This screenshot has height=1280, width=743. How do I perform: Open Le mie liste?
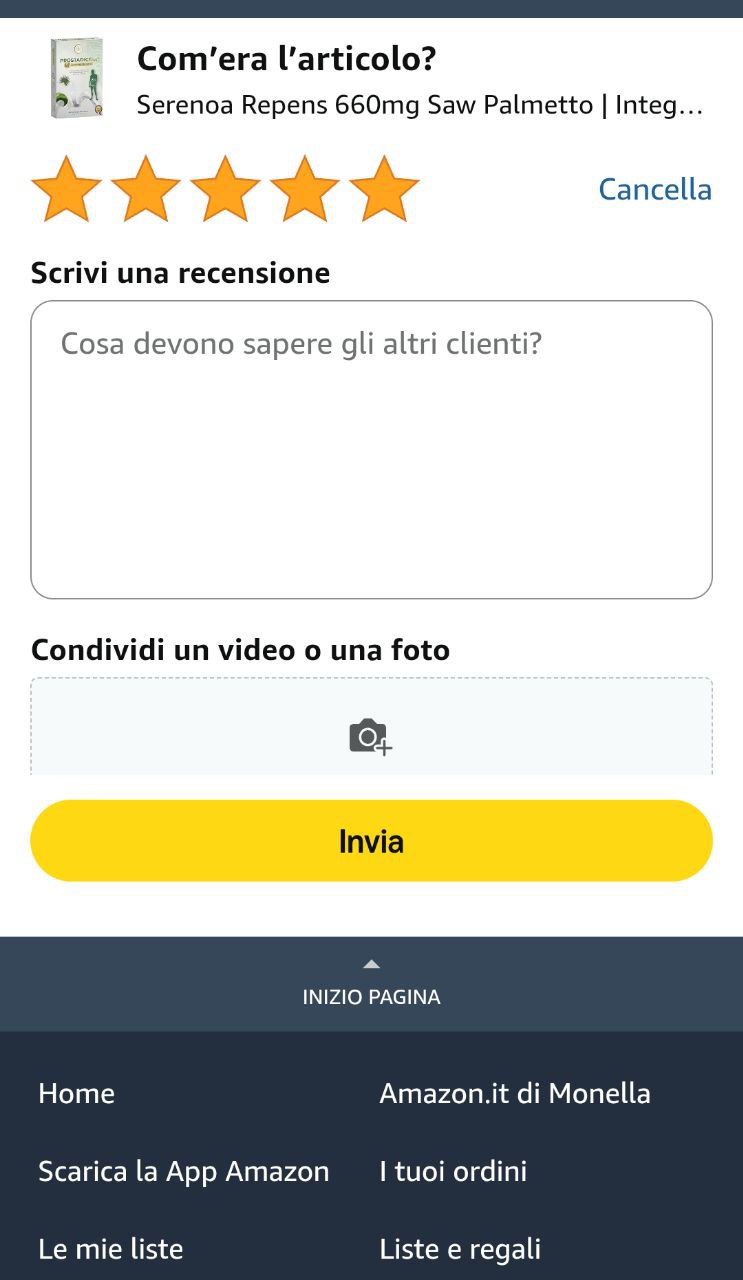[110, 1249]
